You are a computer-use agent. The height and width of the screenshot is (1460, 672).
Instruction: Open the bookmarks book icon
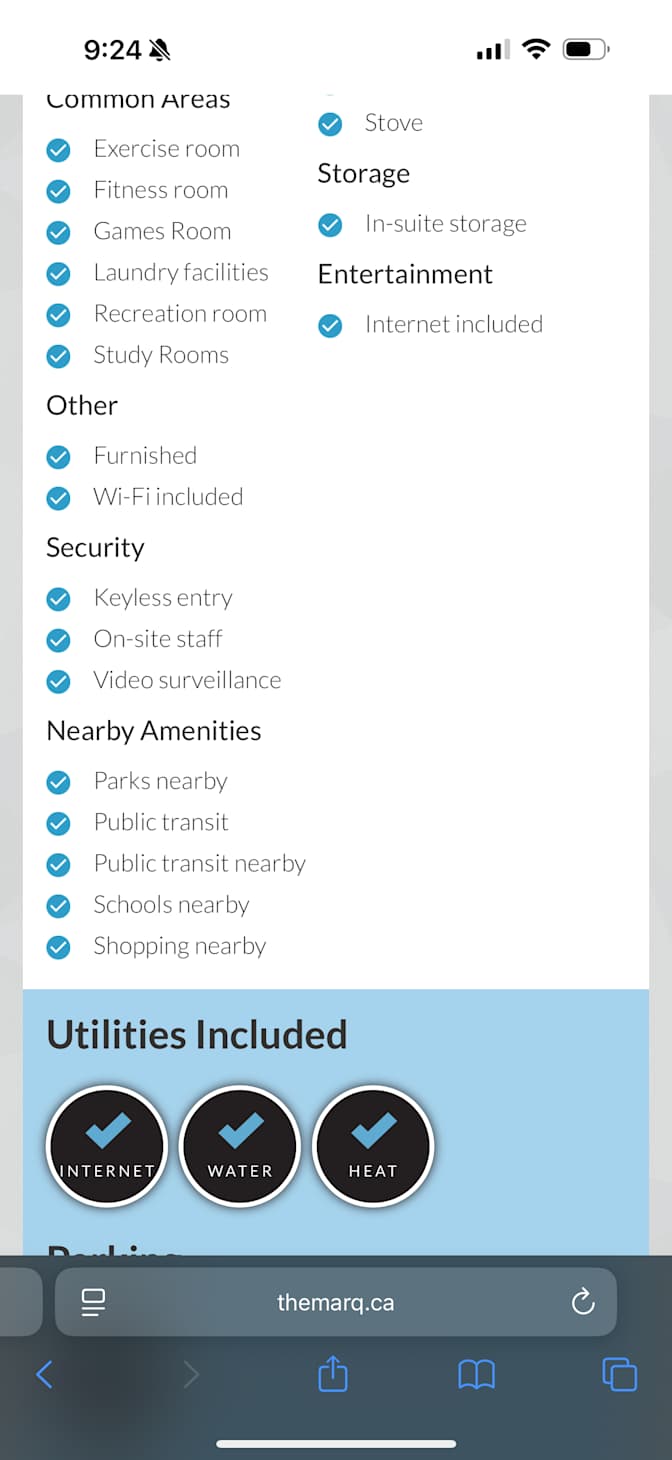click(x=476, y=1375)
